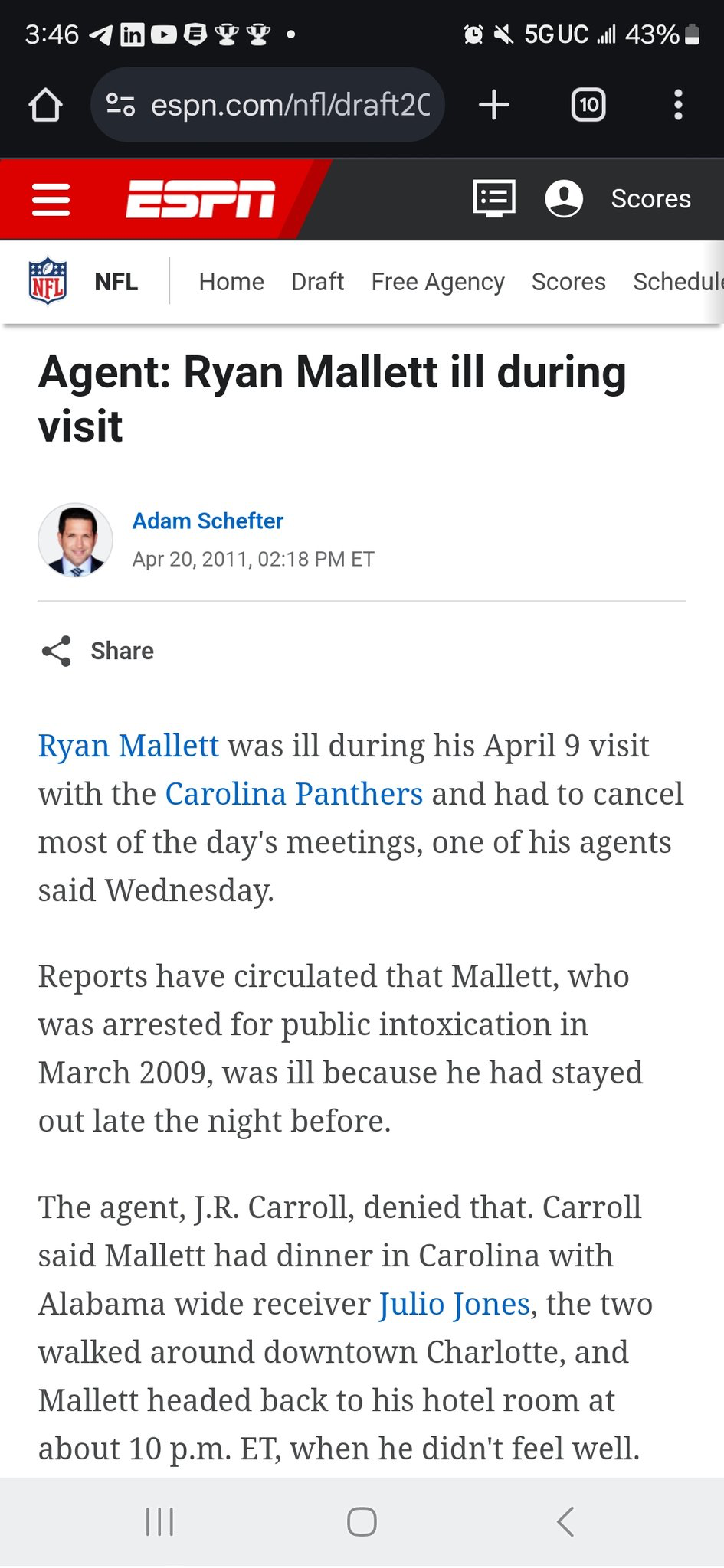Open author Adam Schefter's page

pos(208,521)
